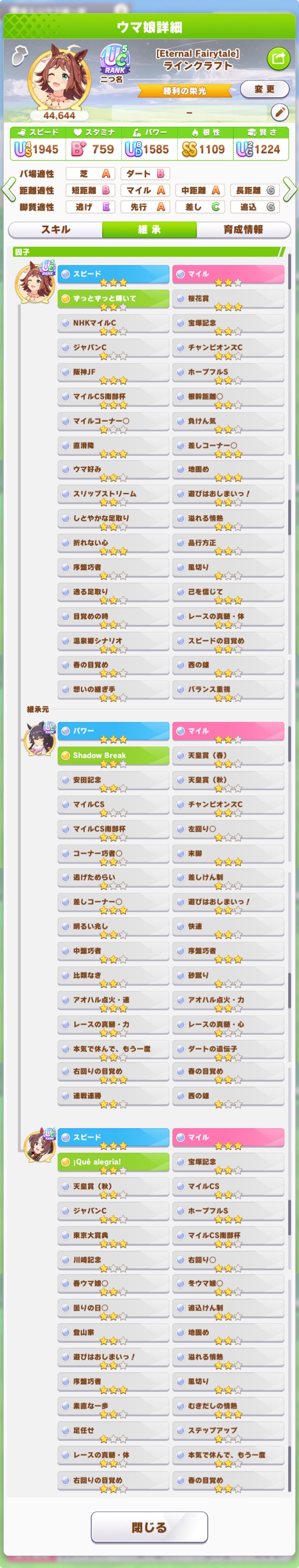Tap the green share icon
Viewport: 299px width, 1568px height.
278,59
